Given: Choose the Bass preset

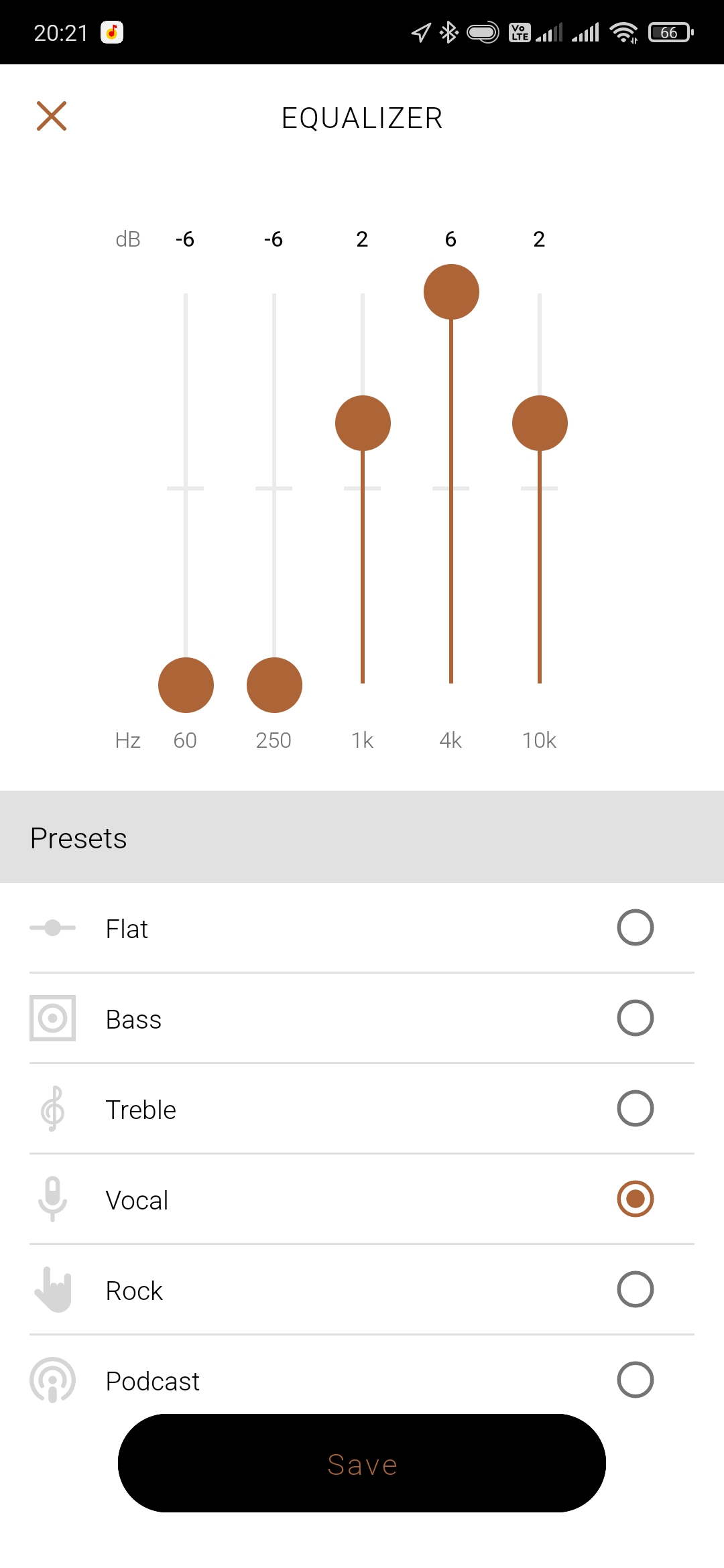Looking at the screenshot, I should coord(635,1019).
